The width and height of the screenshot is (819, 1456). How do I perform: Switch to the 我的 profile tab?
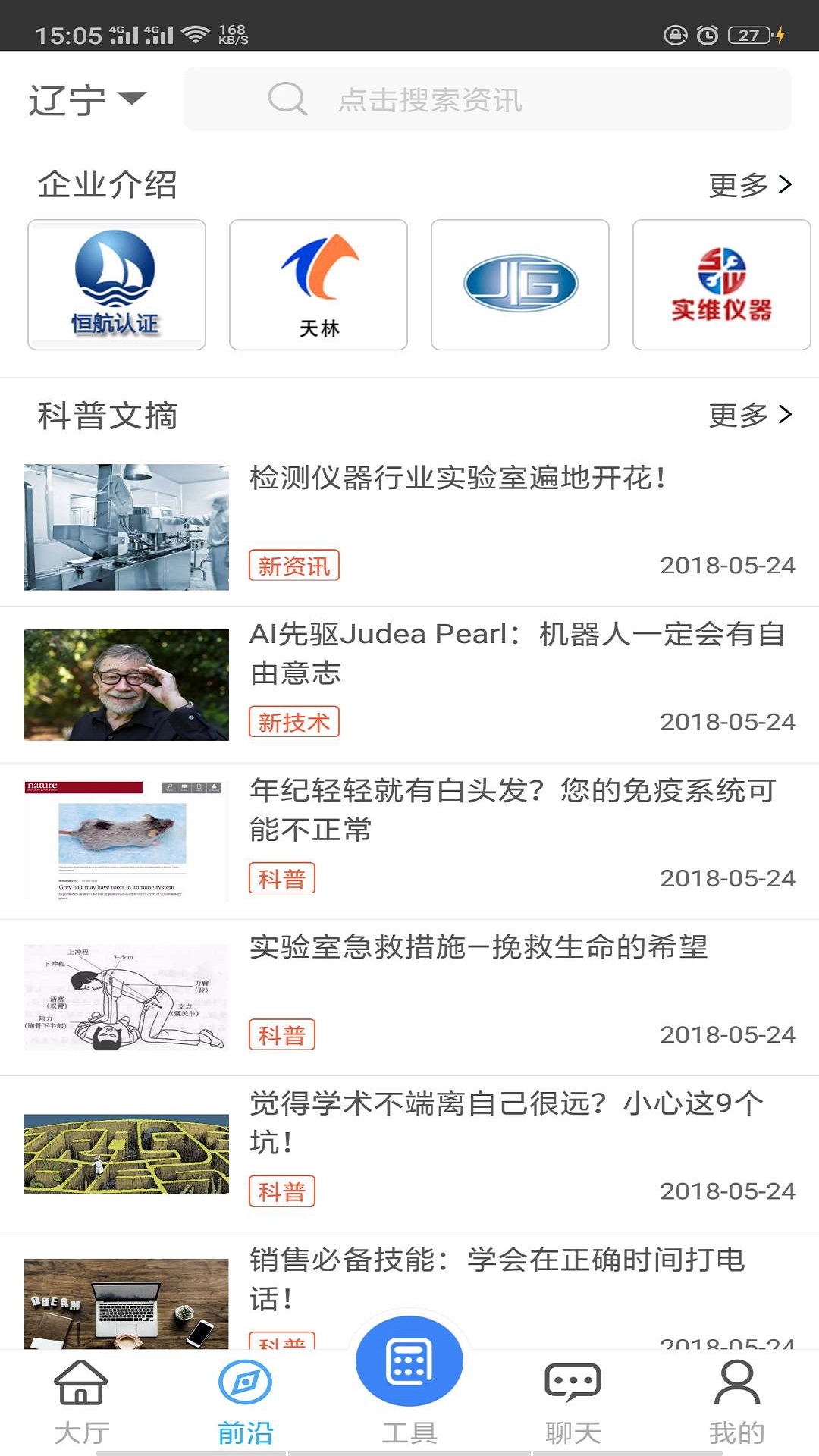pyautogui.click(x=736, y=1401)
